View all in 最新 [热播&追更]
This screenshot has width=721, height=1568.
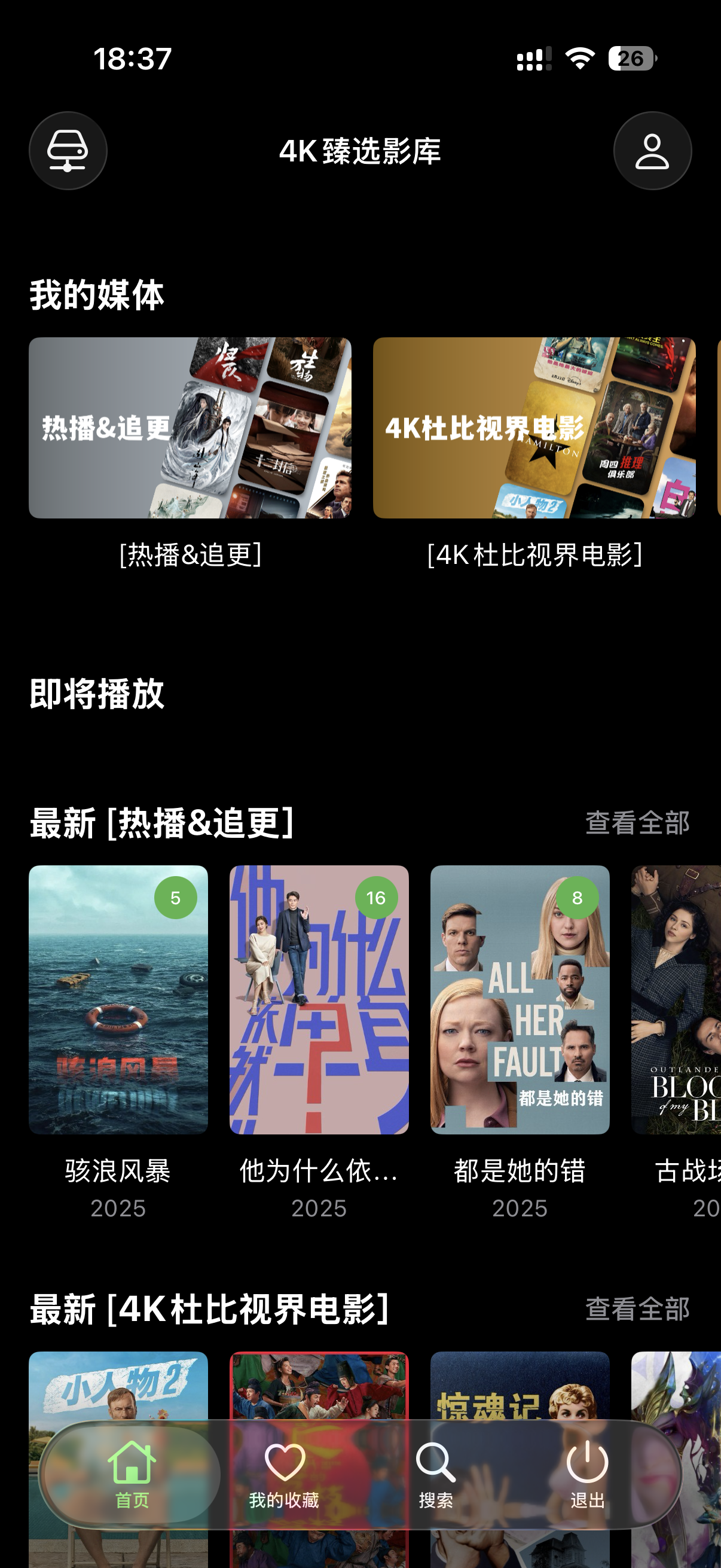pyautogui.click(x=637, y=822)
